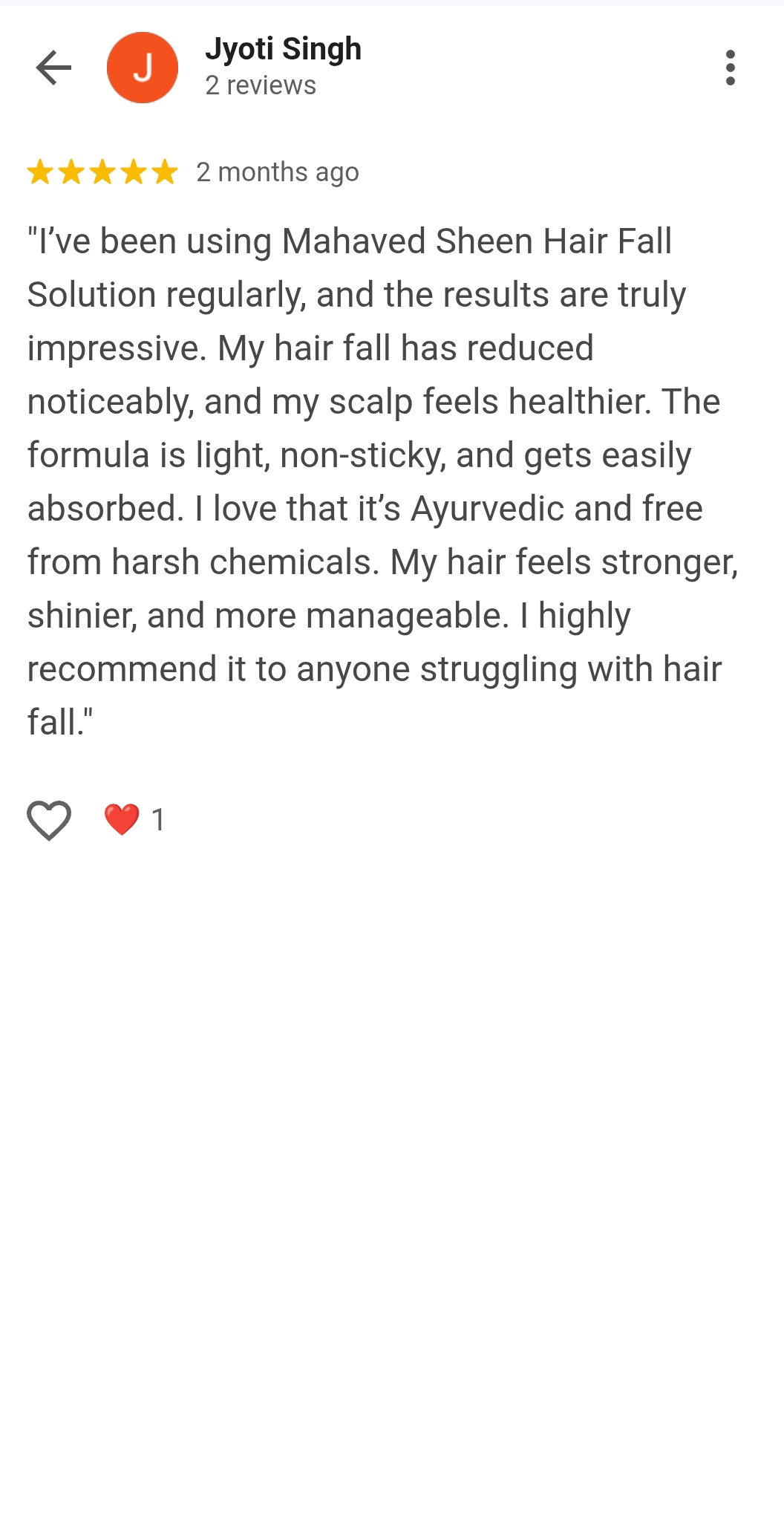Image resolution: width=784 pixels, height=1536 pixels.
Task: Open the three-dot overflow menu
Action: tap(731, 68)
